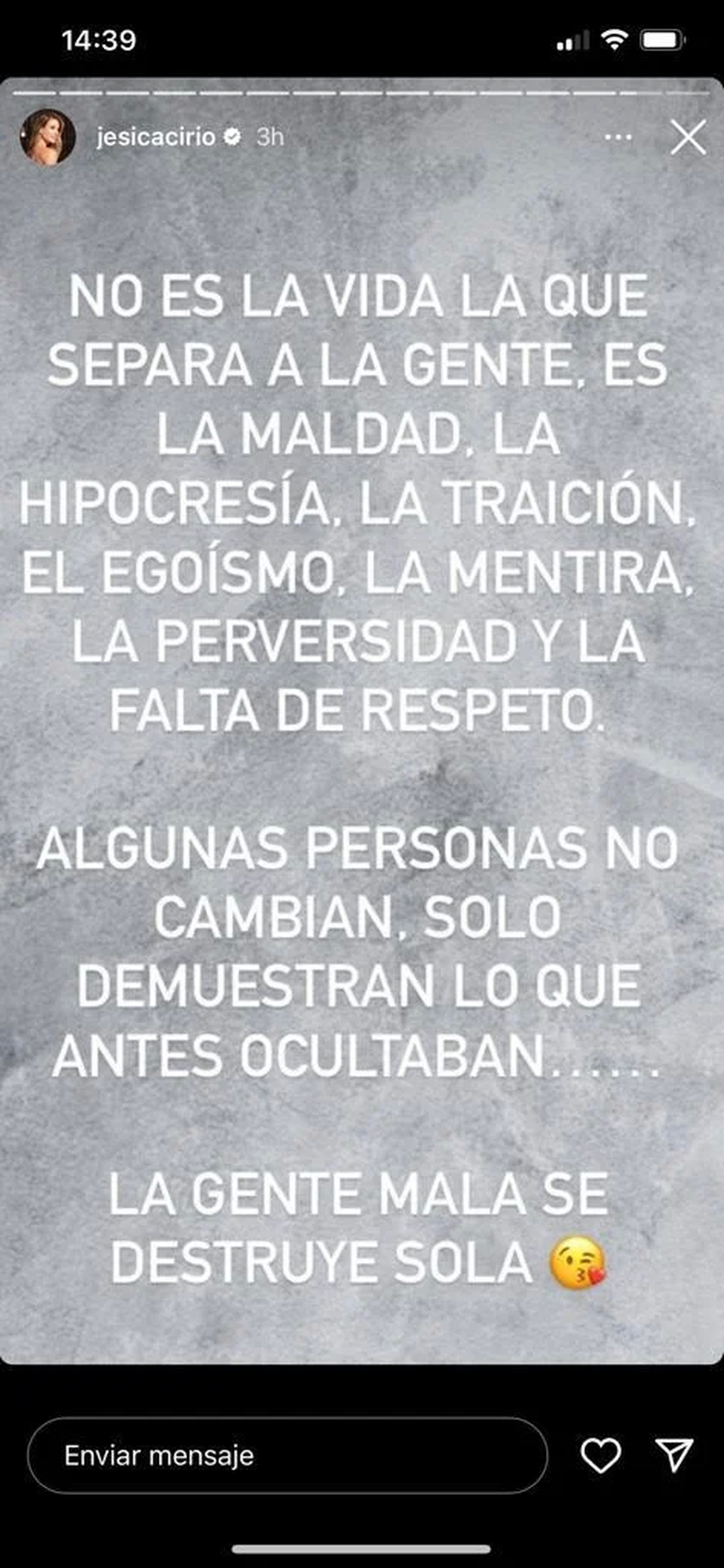
Task: Close the story viewer
Action: coord(687,137)
